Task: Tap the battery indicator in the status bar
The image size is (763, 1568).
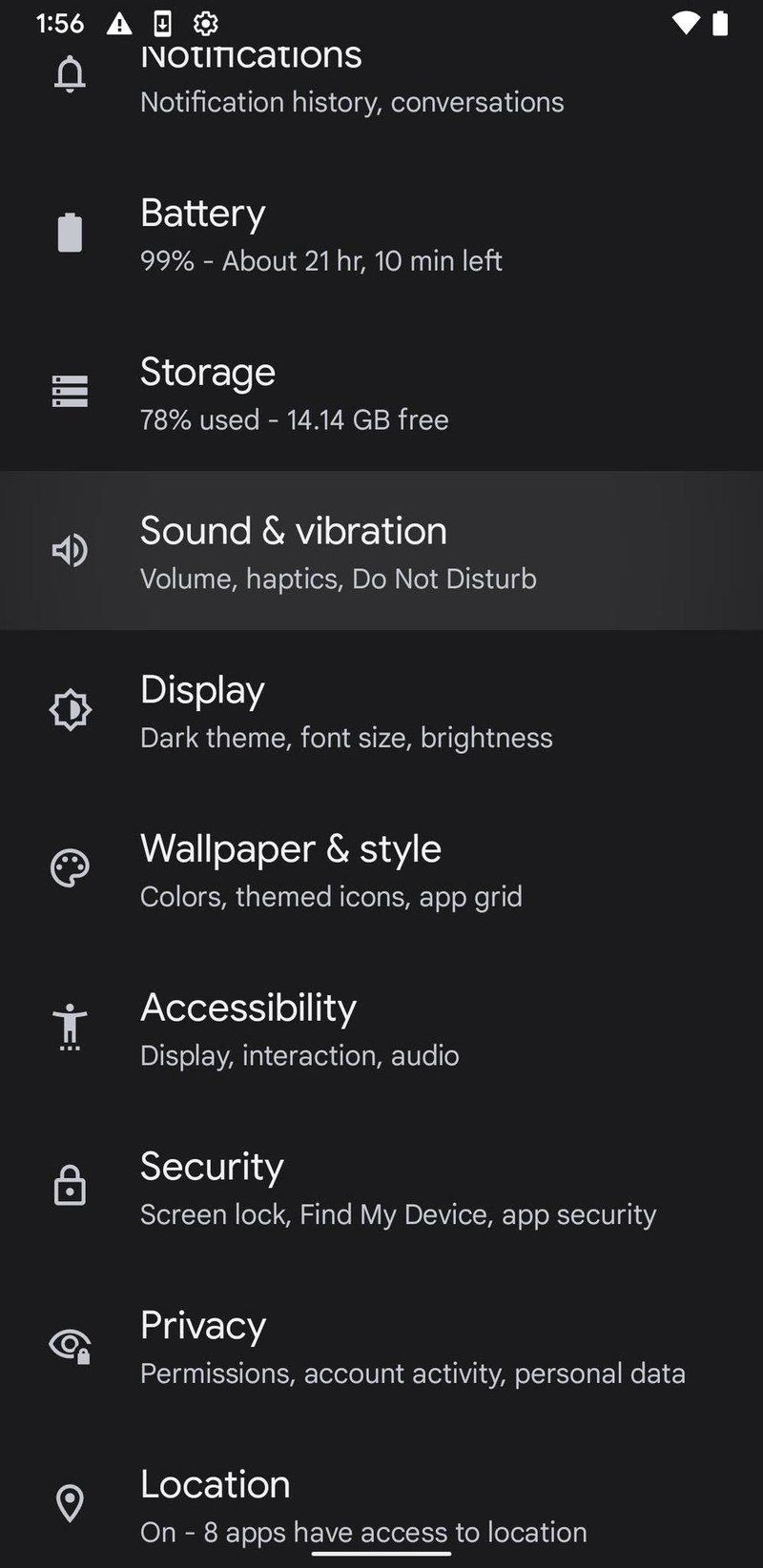Action: (721, 24)
